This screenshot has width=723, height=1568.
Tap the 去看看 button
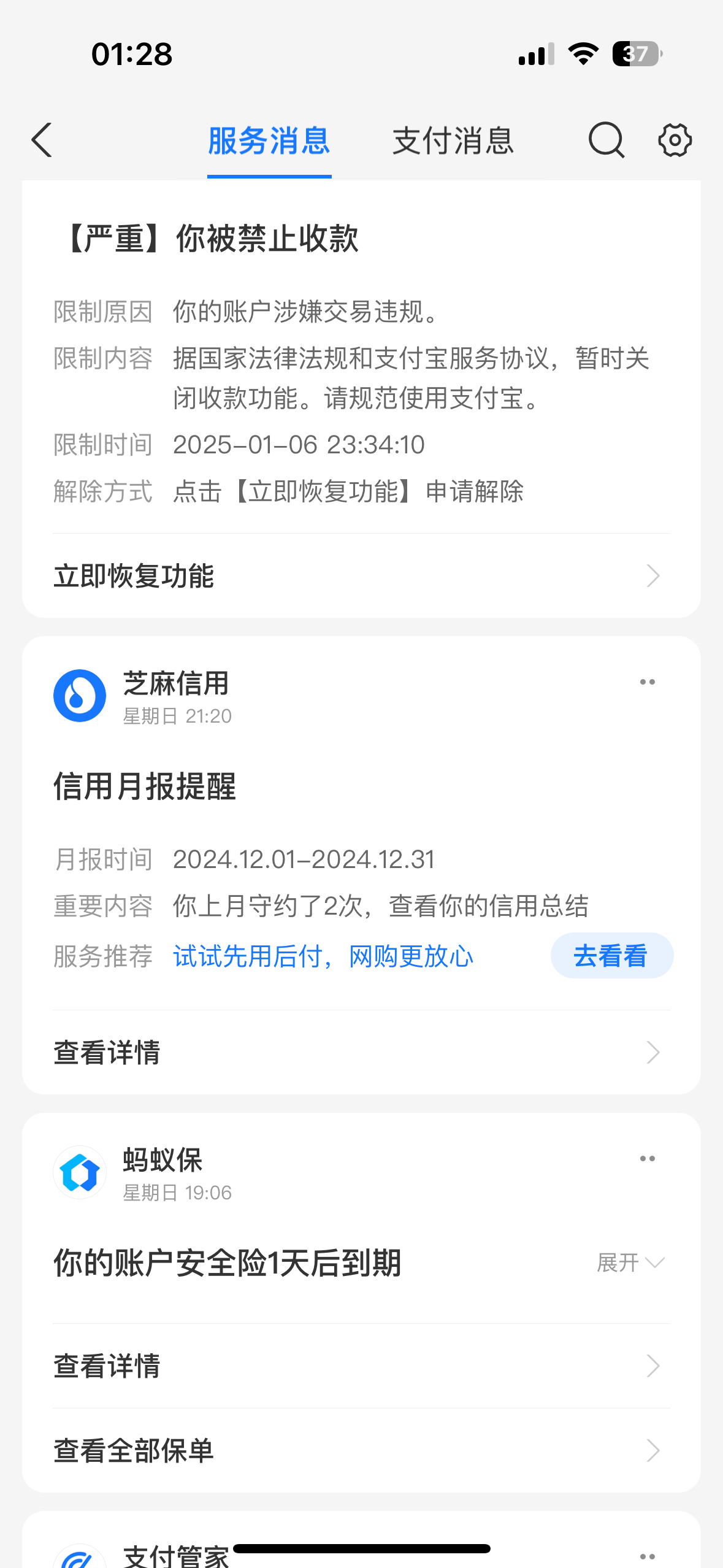(x=611, y=956)
